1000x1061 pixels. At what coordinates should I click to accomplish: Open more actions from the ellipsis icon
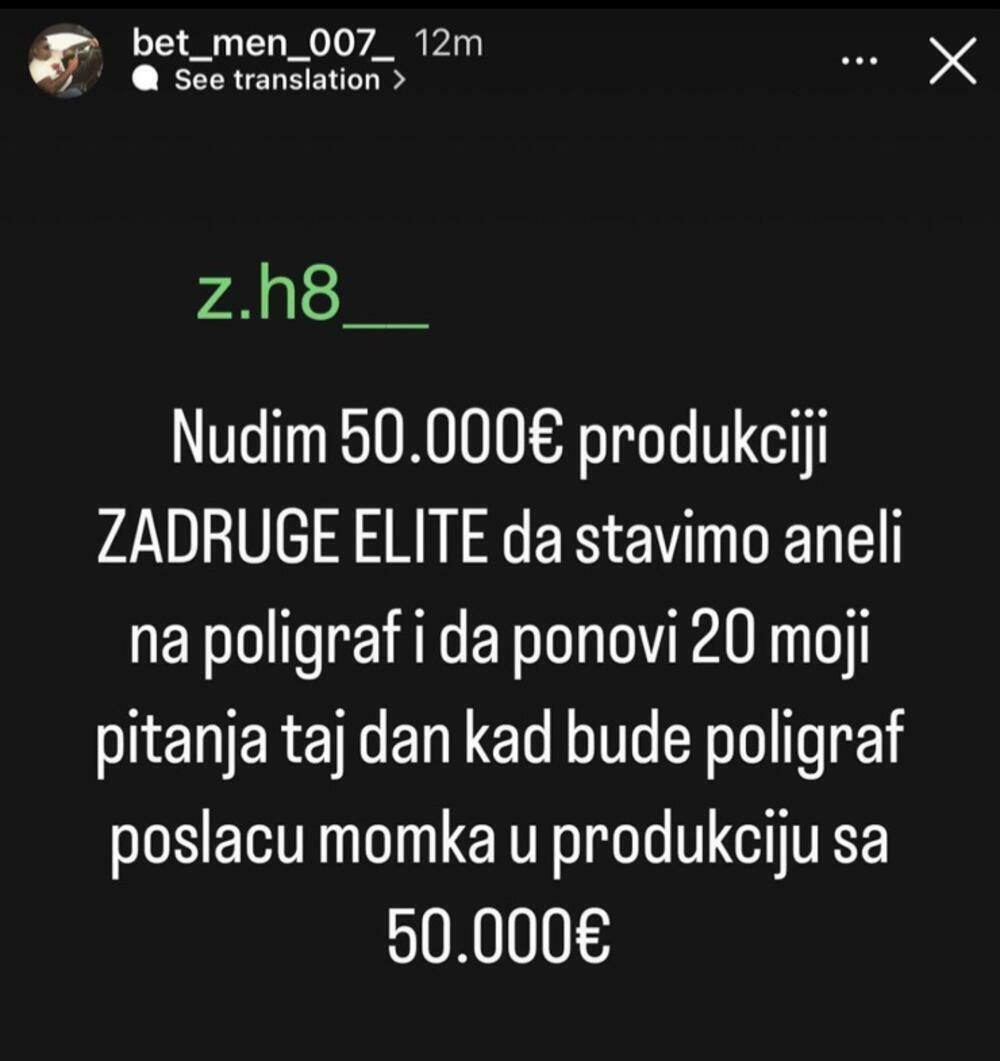coord(858,60)
